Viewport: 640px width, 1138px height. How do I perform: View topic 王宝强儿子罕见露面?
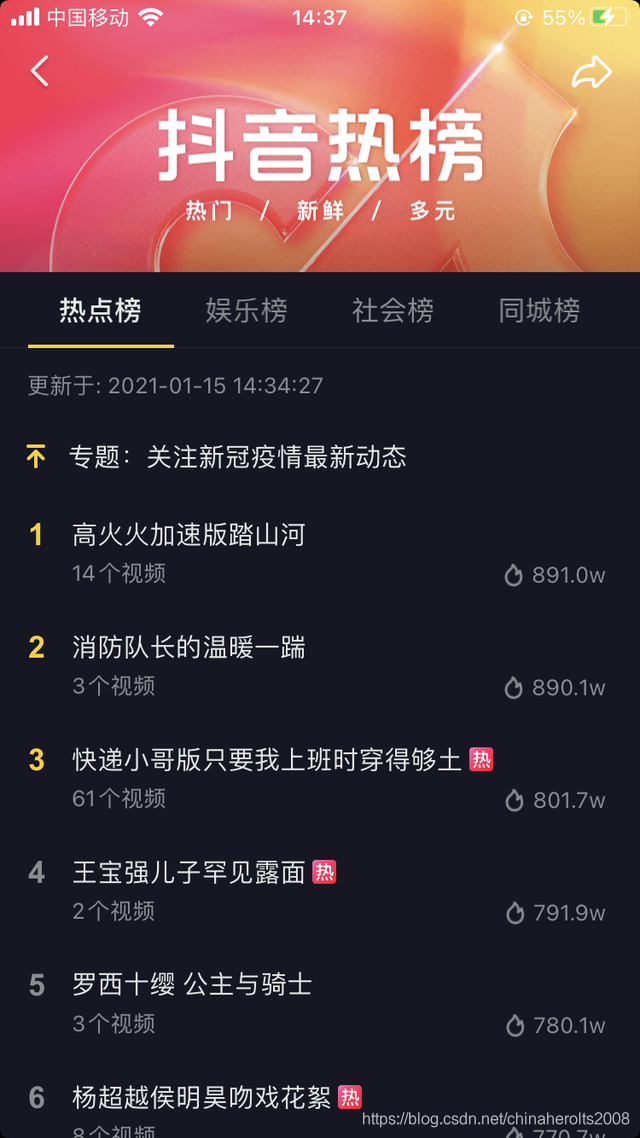tap(189, 873)
